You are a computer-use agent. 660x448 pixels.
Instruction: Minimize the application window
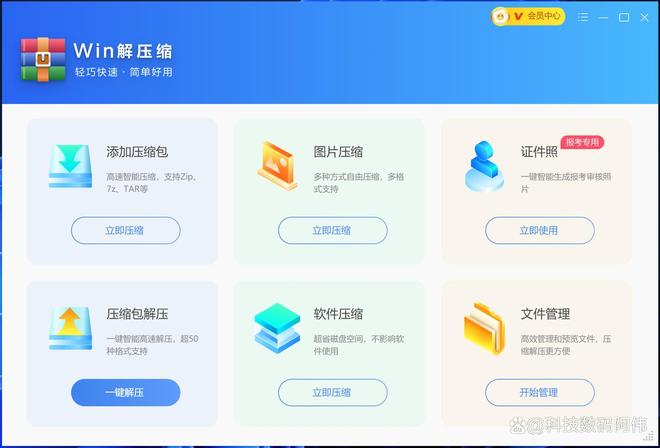click(604, 17)
